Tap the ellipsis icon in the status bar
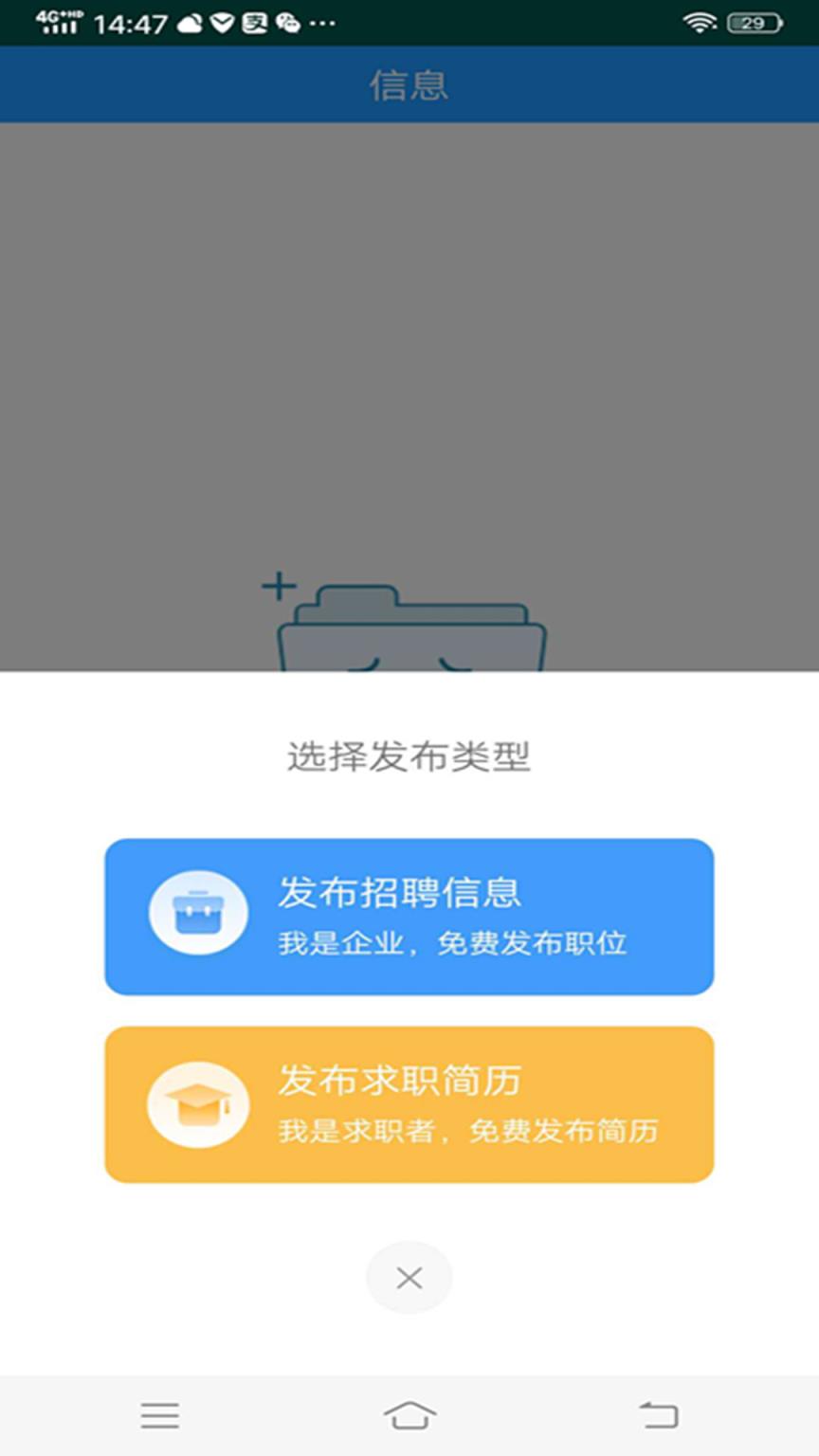 pos(321,24)
